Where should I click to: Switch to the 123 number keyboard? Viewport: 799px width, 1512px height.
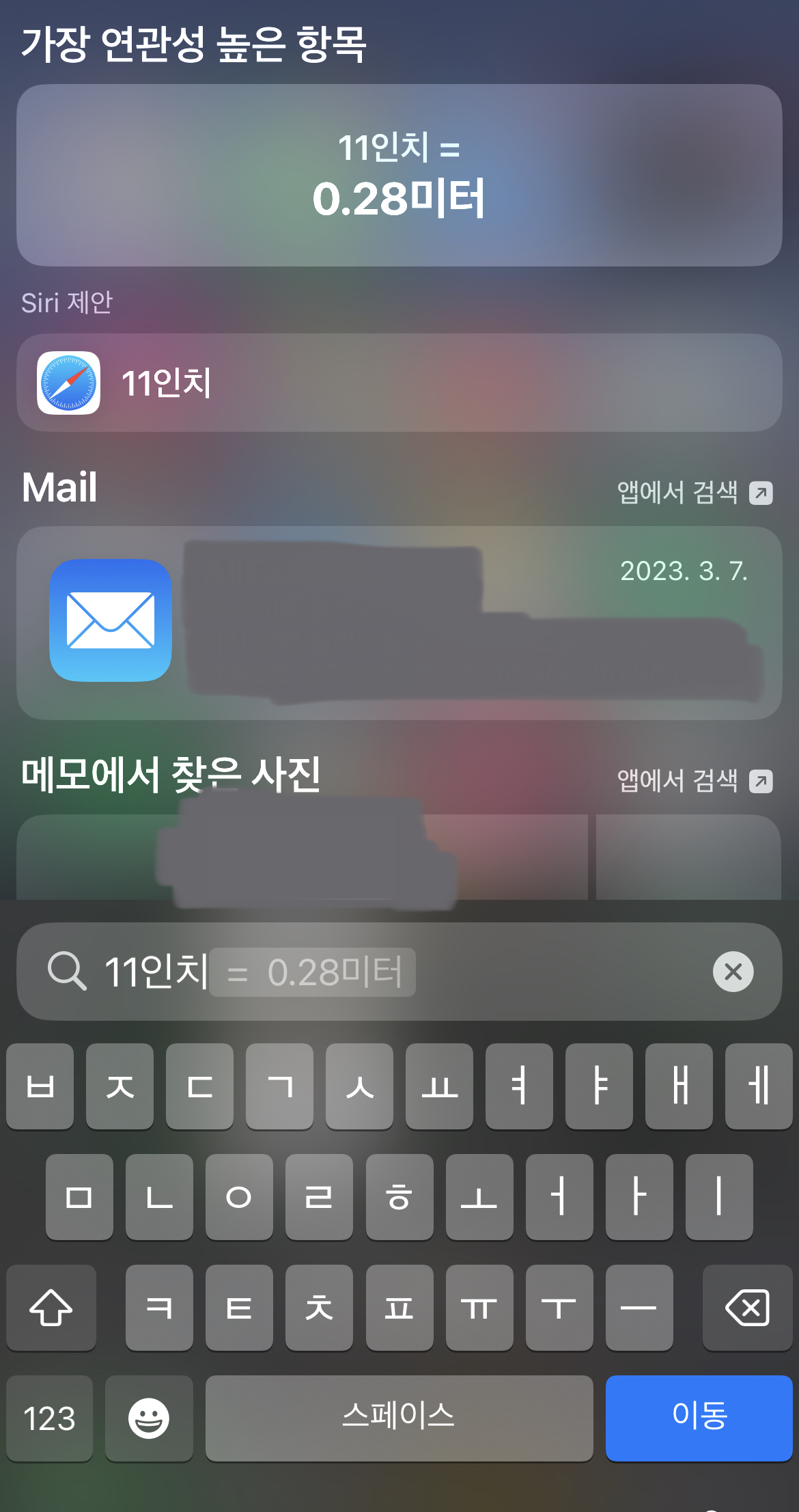pos(50,1418)
